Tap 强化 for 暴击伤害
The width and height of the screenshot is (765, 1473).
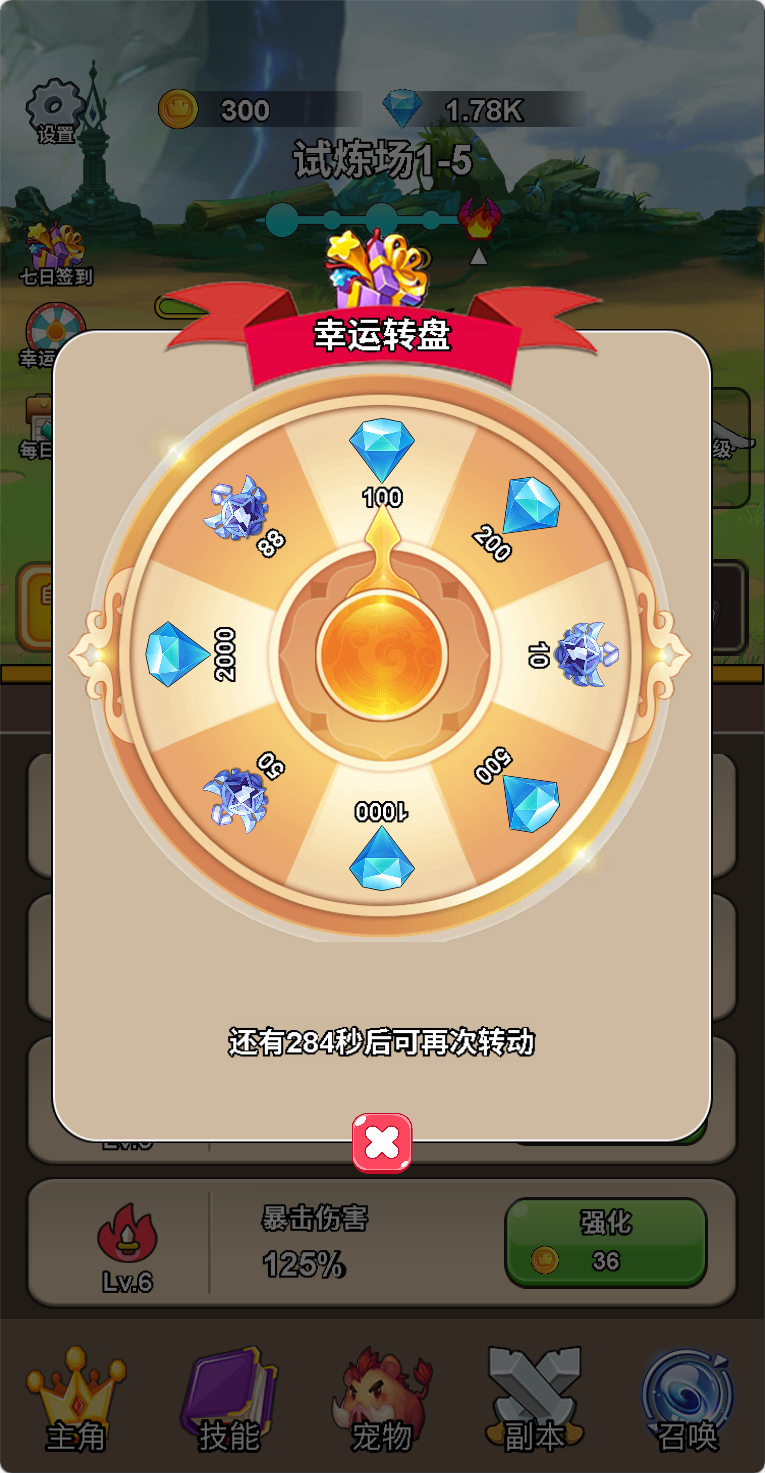point(605,1243)
